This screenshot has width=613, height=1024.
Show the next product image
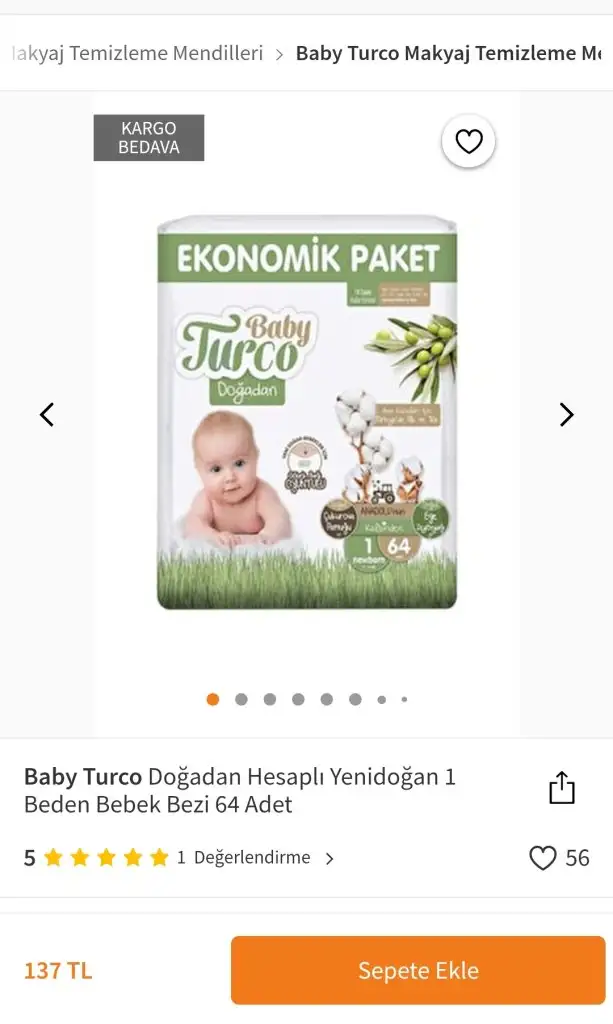click(566, 414)
